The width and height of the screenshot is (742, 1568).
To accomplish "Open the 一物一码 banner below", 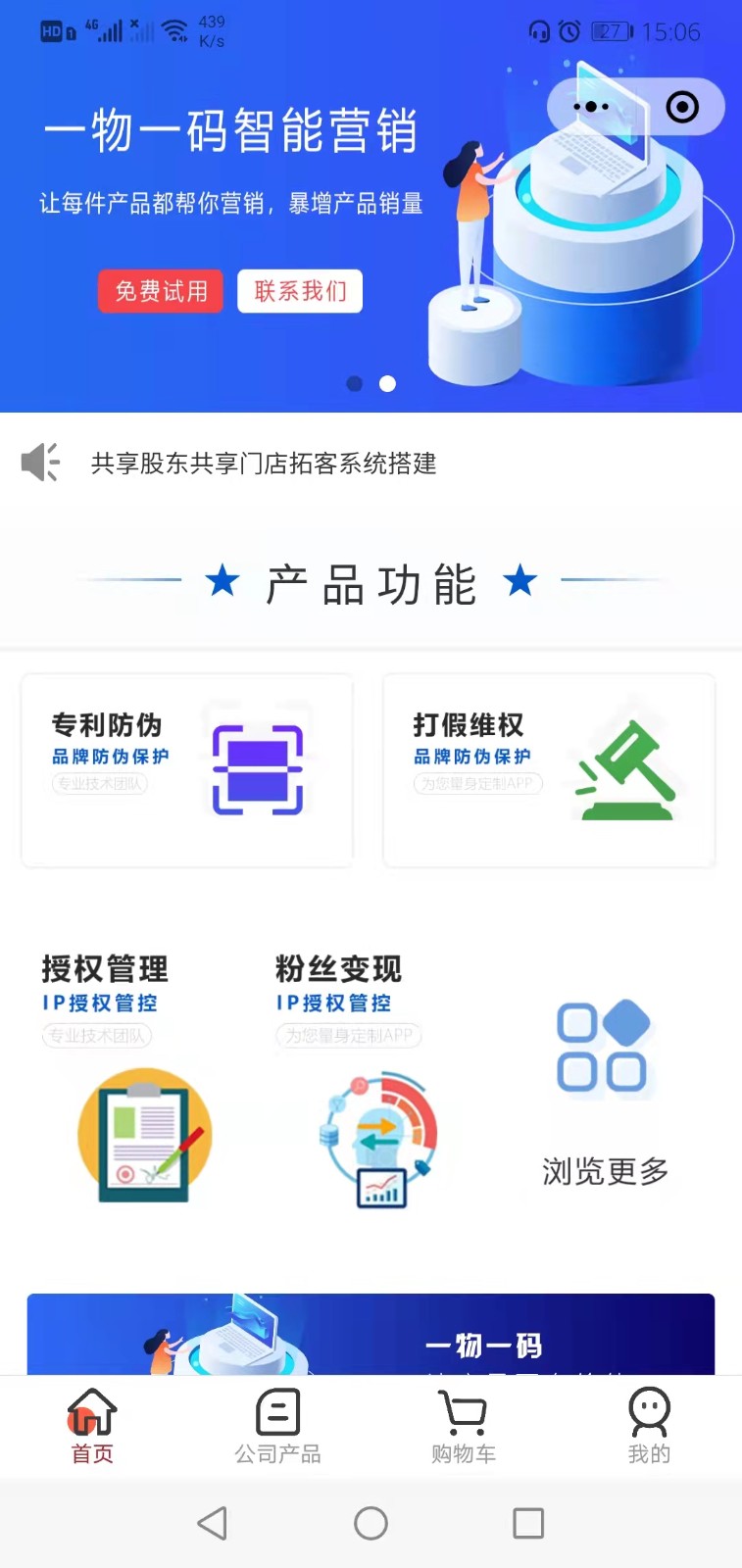I will pyautogui.click(x=371, y=1335).
